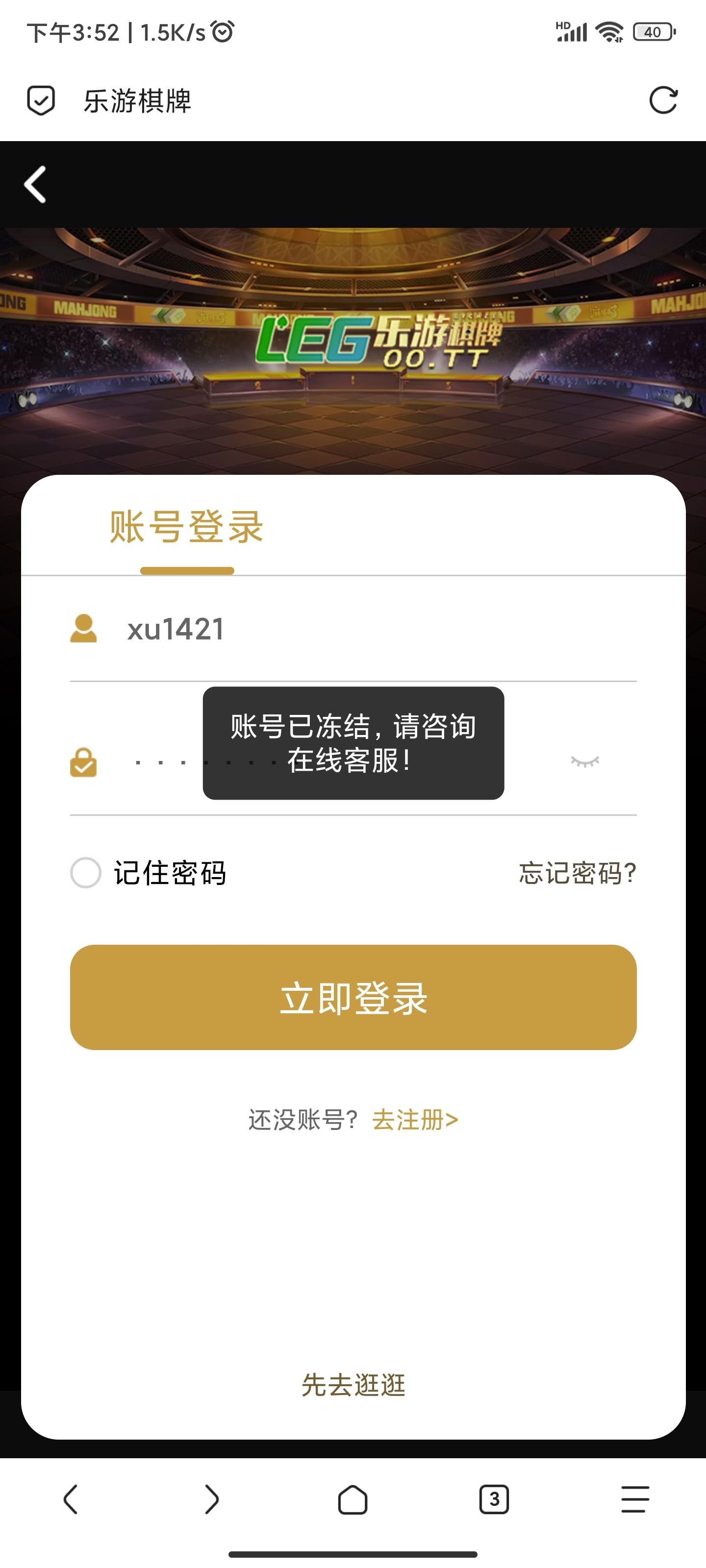Image resolution: width=706 pixels, height=1568 pixels.
Task: Tap the 去注册 expander arrow
Action: 453,1119
